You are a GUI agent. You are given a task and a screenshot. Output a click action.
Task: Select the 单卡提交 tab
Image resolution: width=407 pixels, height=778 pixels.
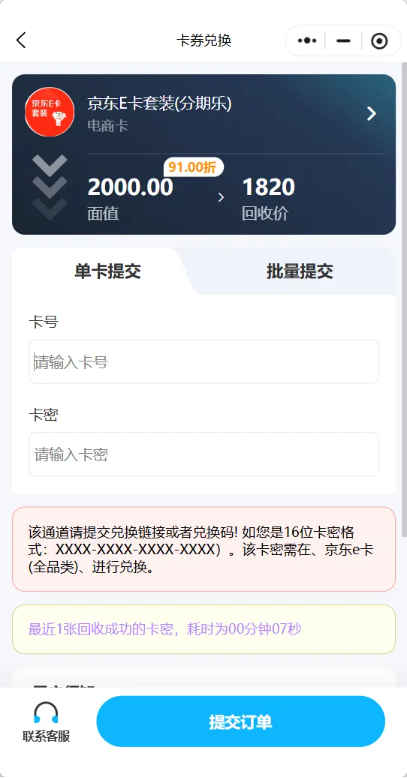click(x=108, y=271)
